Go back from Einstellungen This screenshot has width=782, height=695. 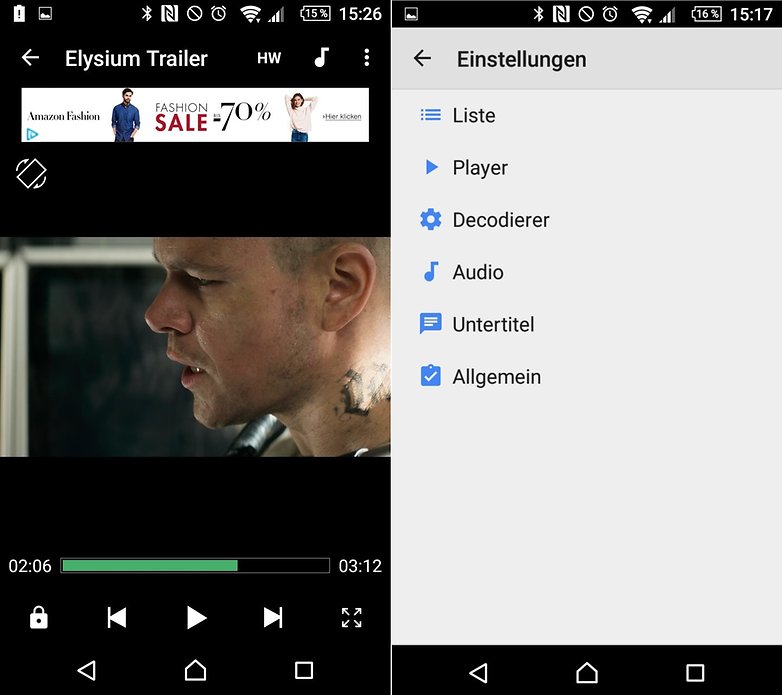pyautogui.click(x=423, y=59)
